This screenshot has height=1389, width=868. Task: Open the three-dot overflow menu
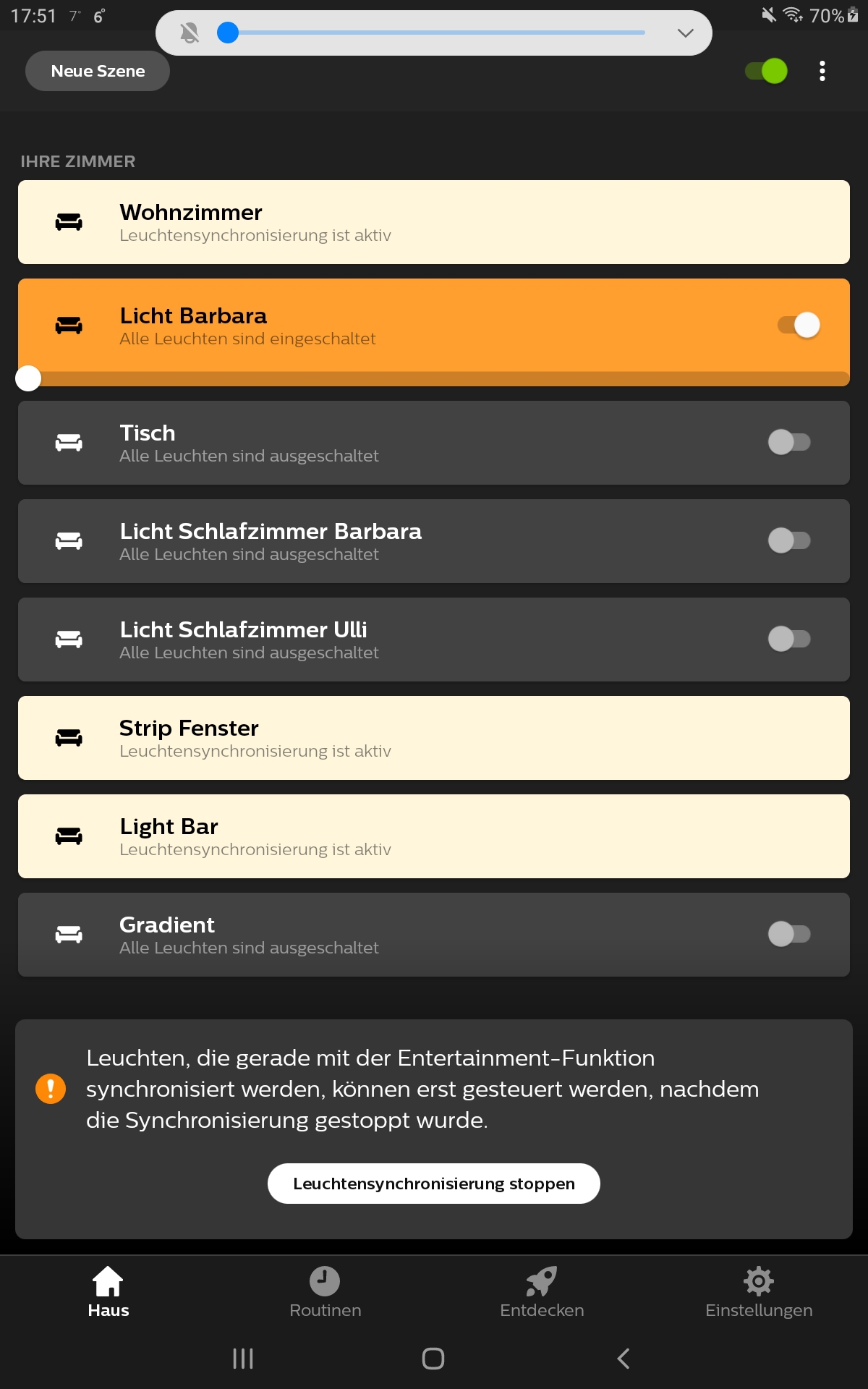[x=822, y=71]
